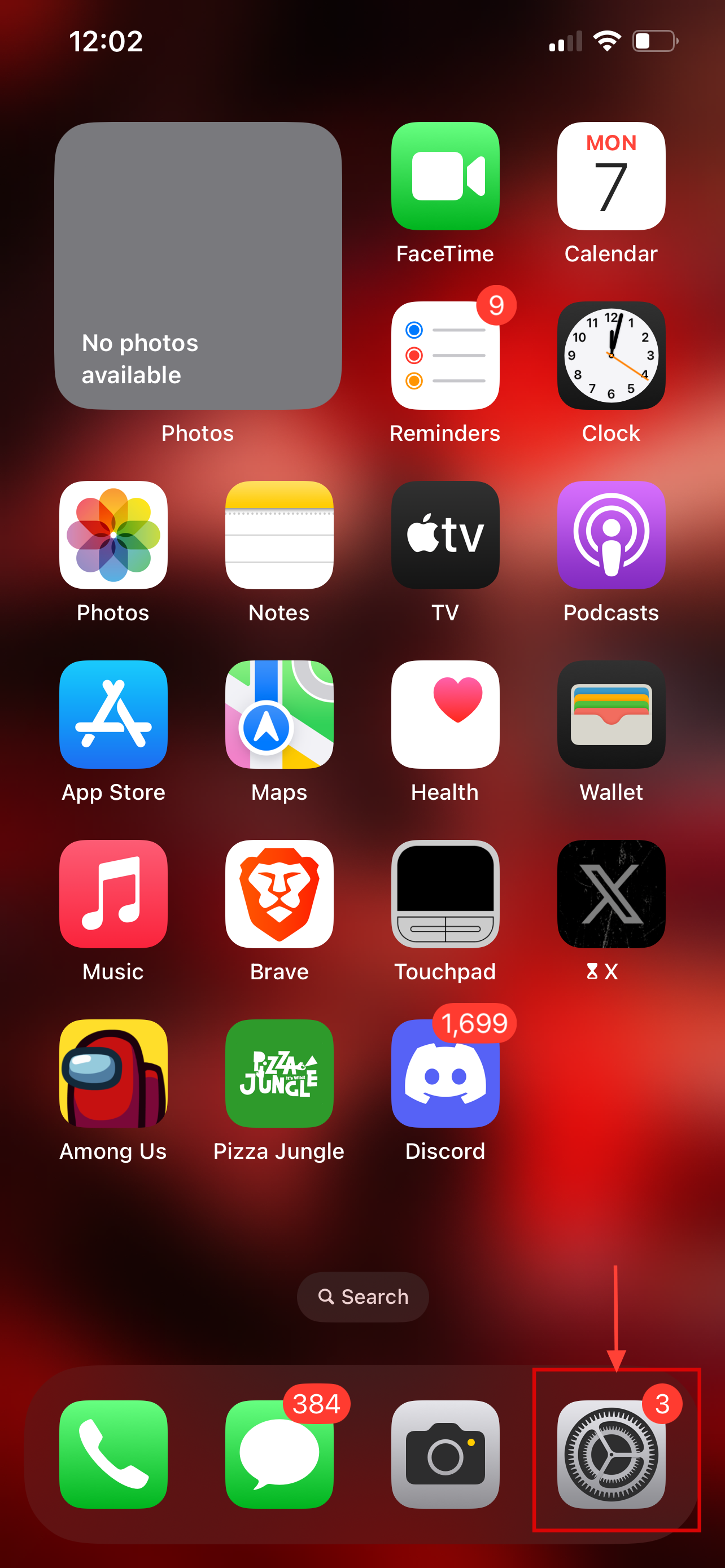
Task: Open the Notes app
Action: (279, 535)
